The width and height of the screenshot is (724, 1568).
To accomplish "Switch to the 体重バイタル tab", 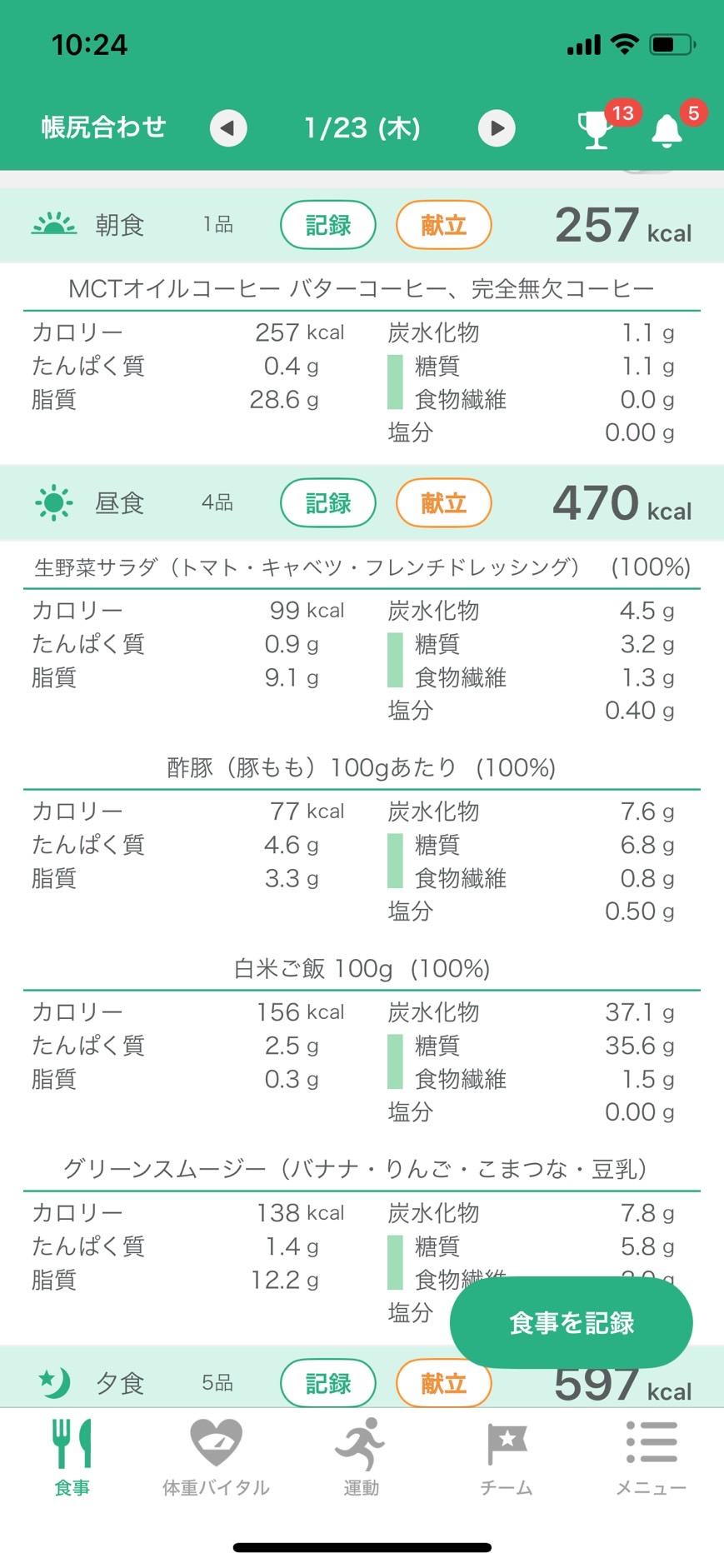I will pyautogui.click(x=217, y=1457).
